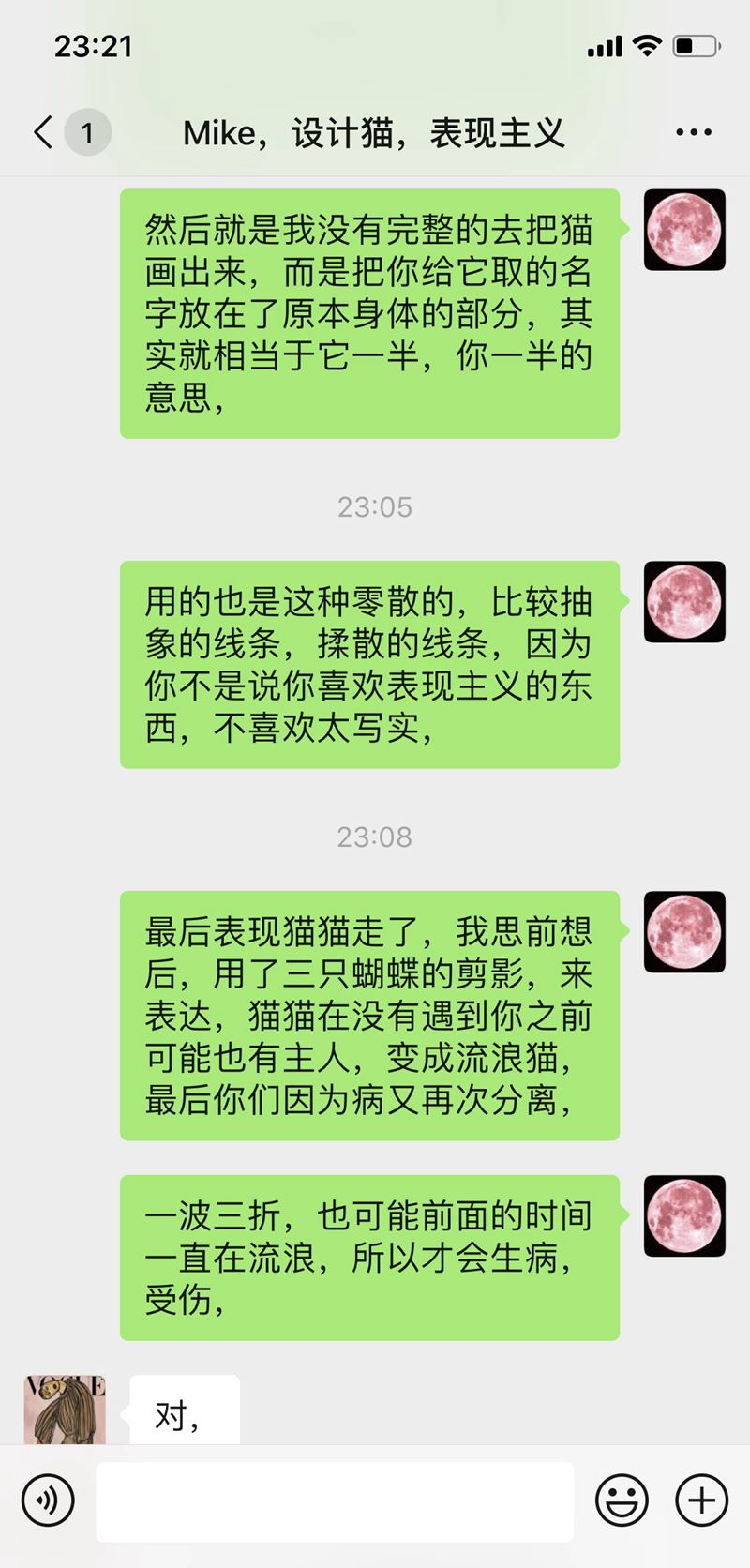Open the chat info overflow menu

(693, 132)
